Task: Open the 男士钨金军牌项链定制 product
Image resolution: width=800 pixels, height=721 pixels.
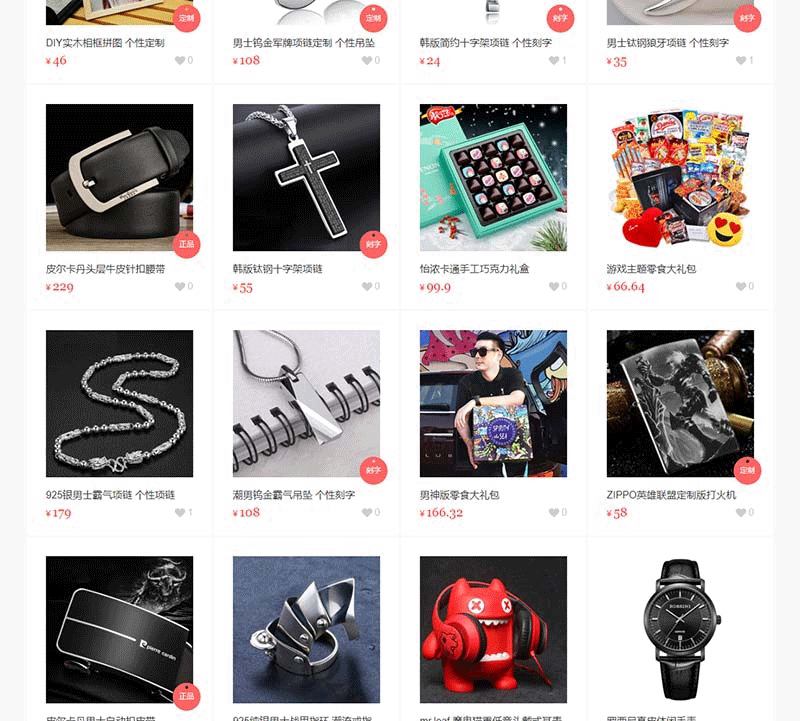Action: coord(303,43)
